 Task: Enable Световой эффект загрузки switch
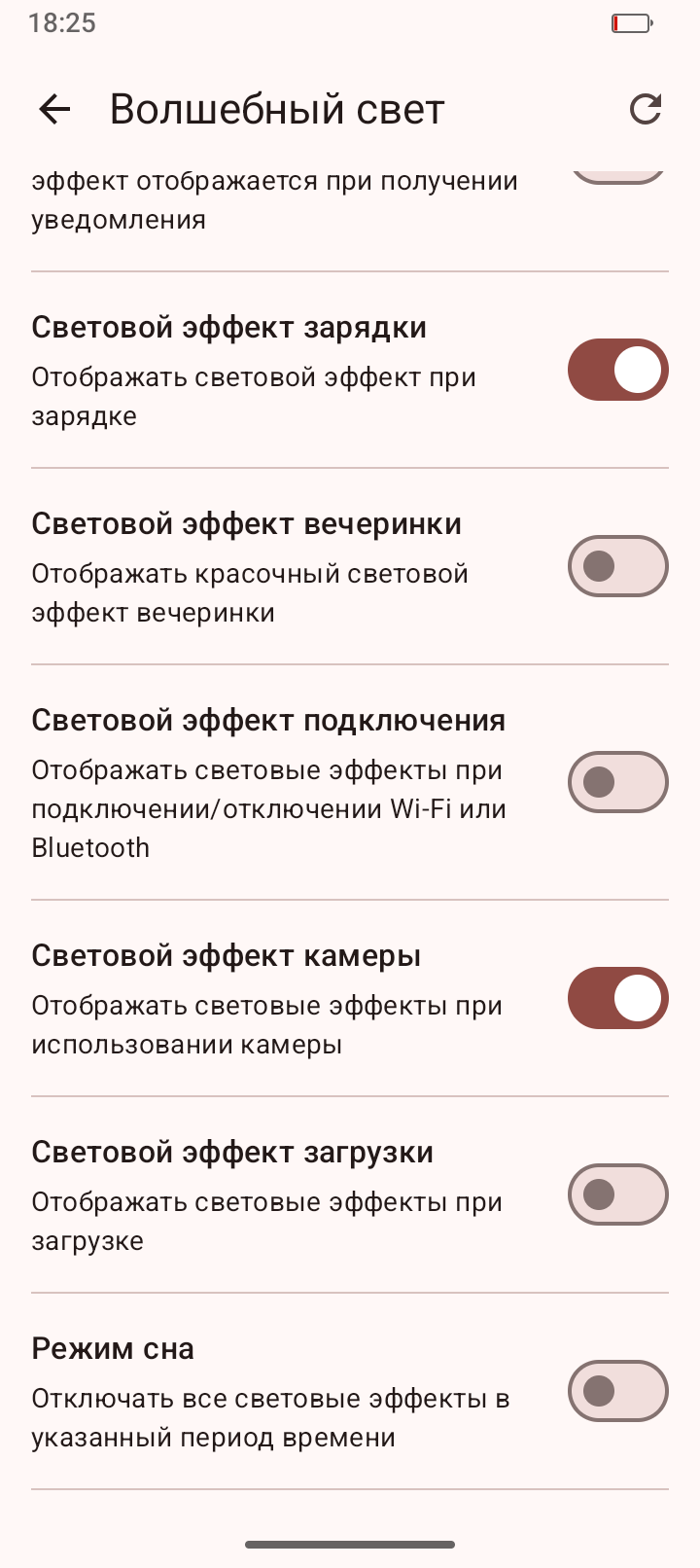pyautogui.click(x=617, y=1194)
